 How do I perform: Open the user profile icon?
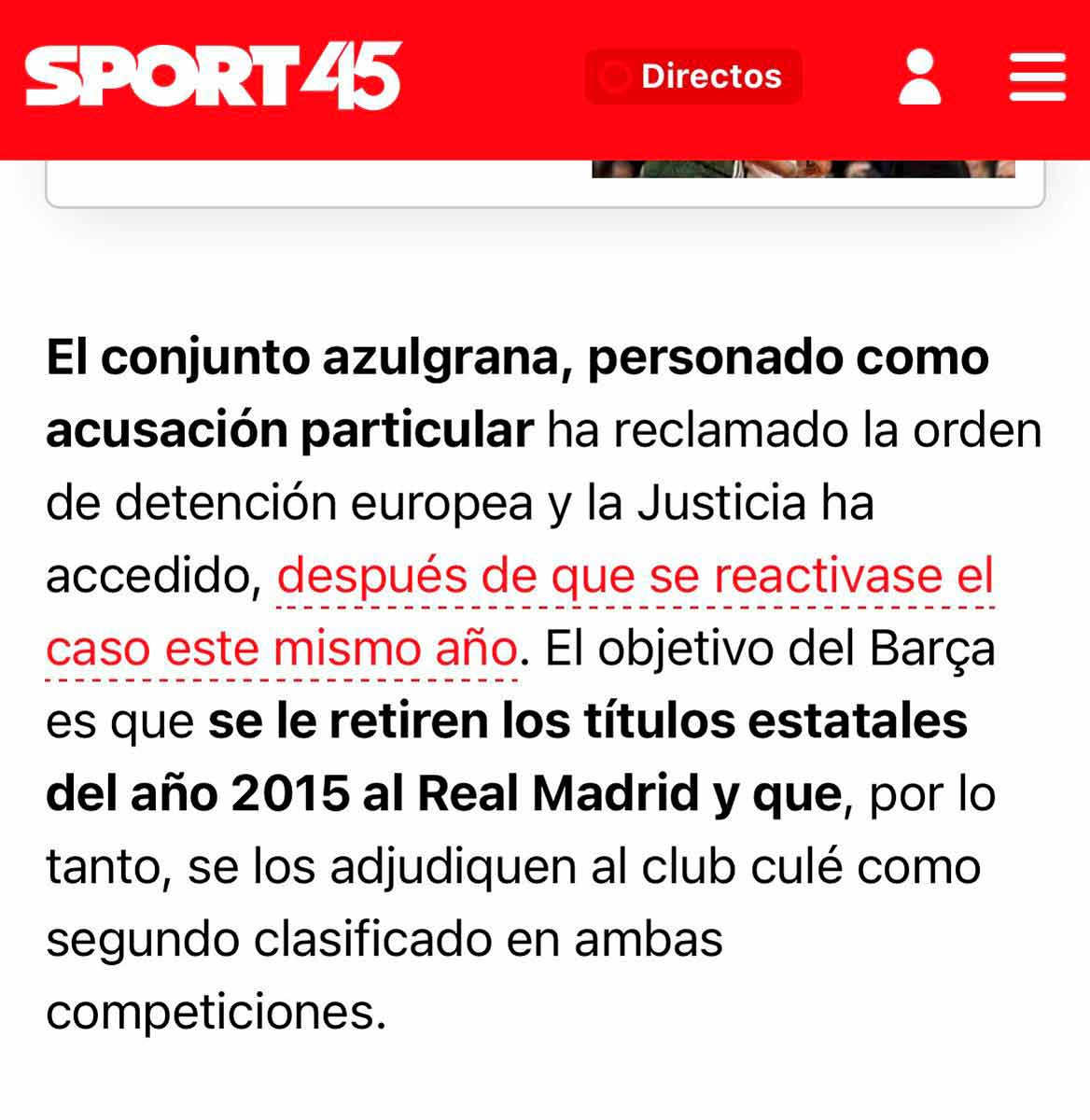tap(919, 77)
